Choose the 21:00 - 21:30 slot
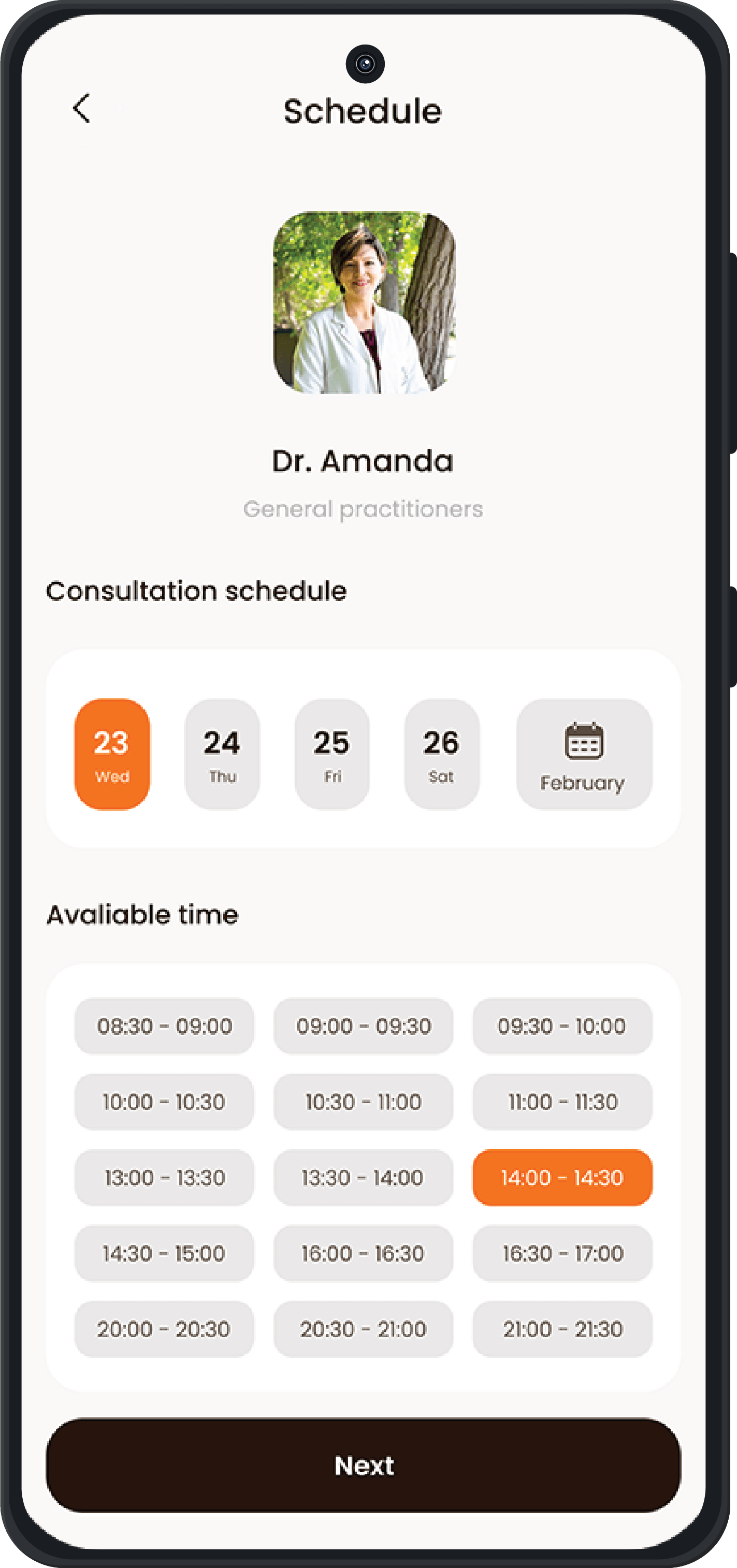 point(561,1329)
